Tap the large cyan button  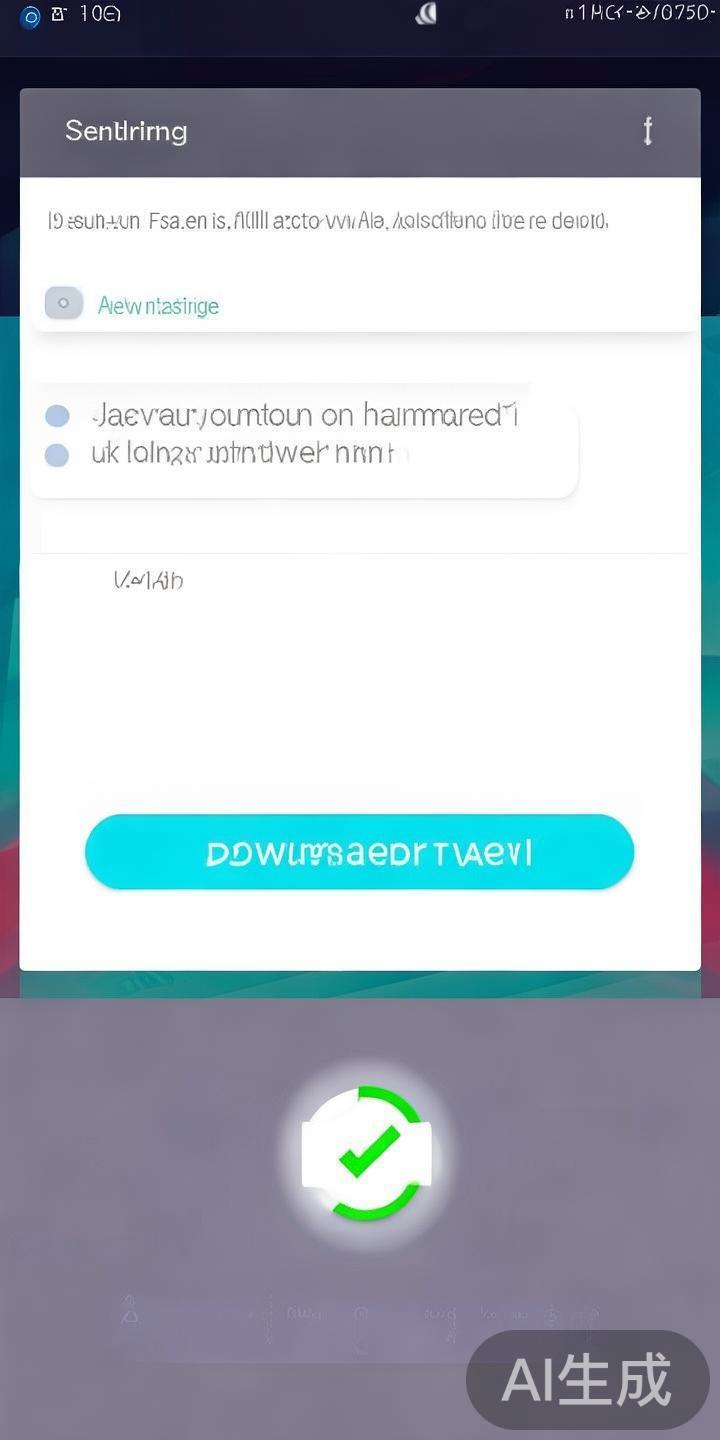[x=360, y=852]
